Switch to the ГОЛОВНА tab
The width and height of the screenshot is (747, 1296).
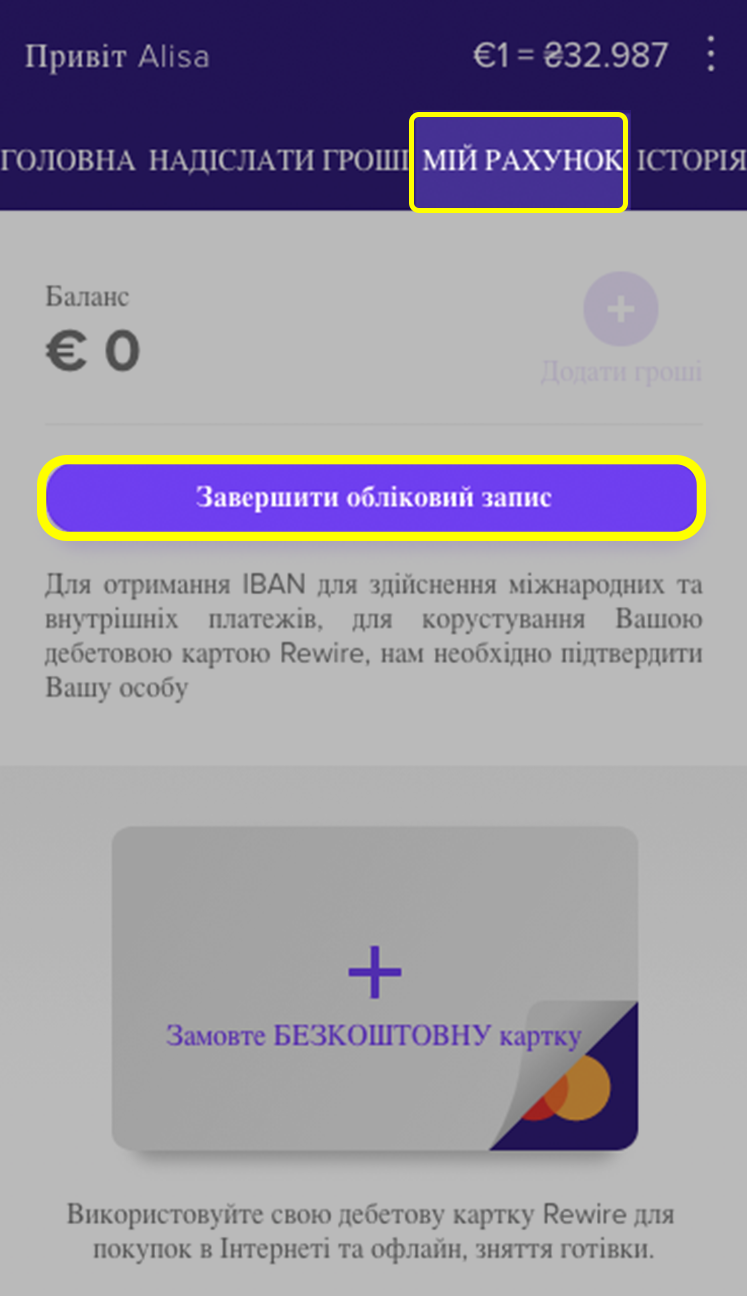68,161
